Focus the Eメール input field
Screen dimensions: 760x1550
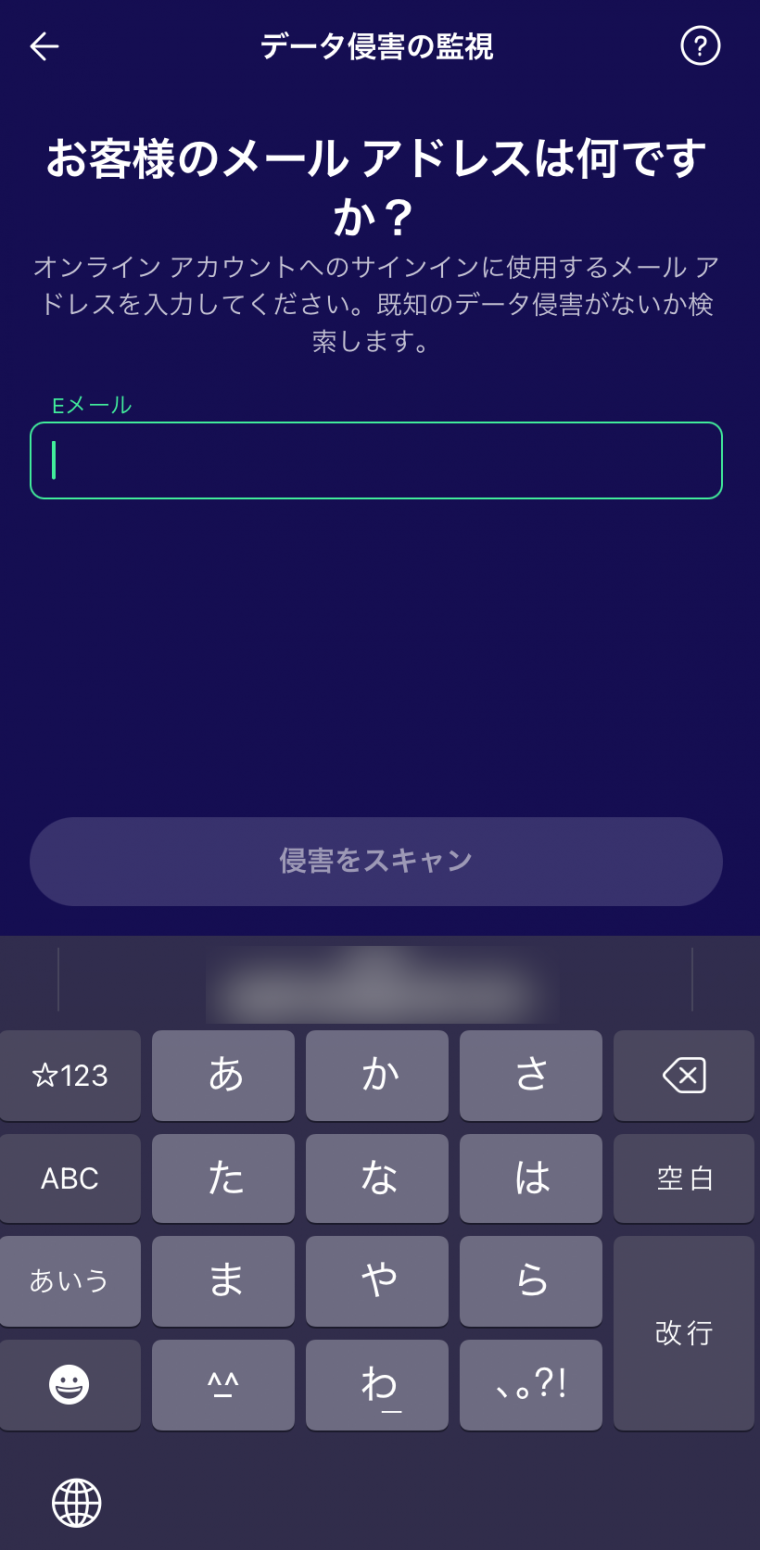pos(375,460)
